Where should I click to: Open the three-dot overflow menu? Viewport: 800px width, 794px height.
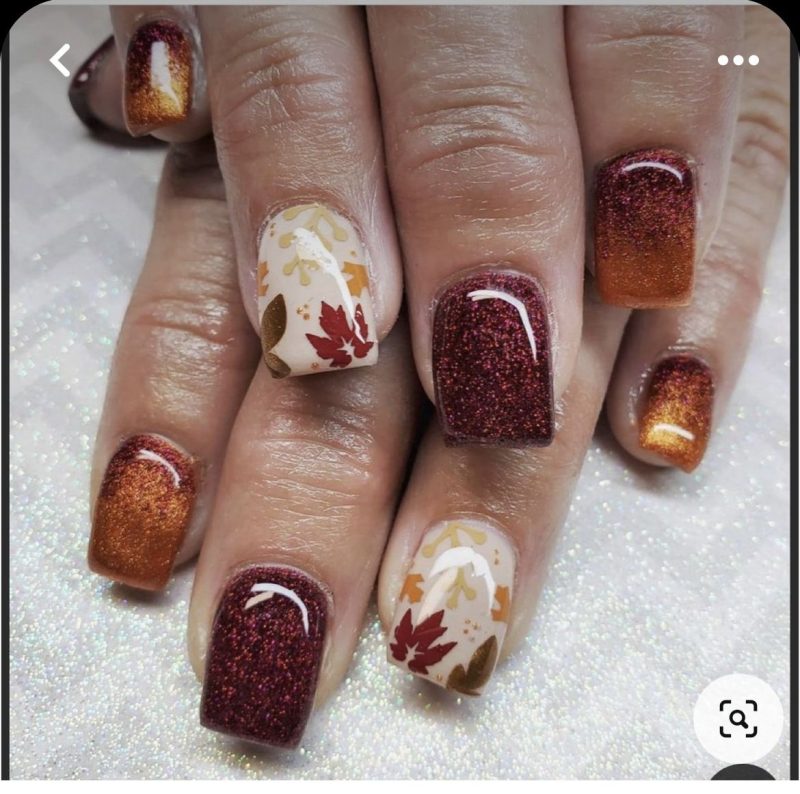point(738,60)
